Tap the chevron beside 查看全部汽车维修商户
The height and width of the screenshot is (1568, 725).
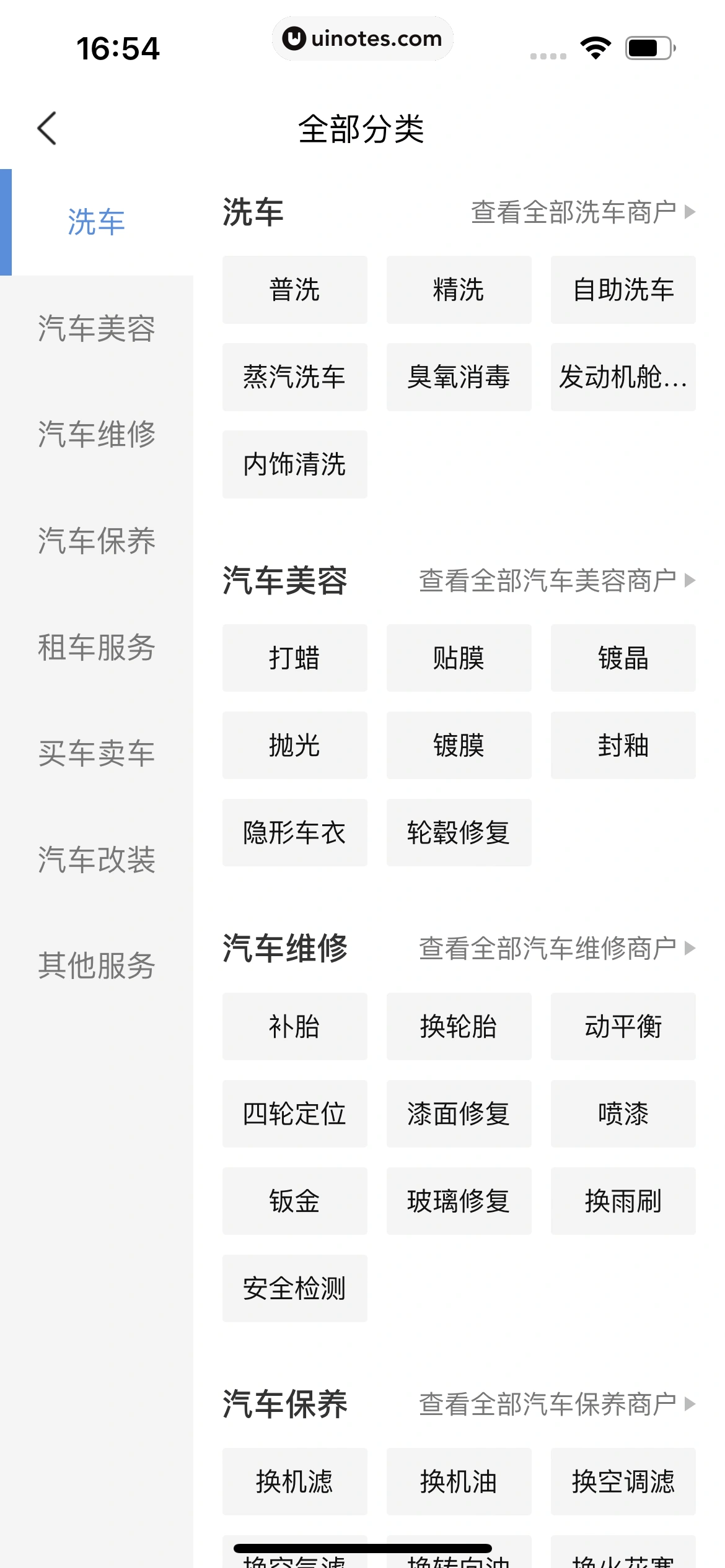(688, 947)
